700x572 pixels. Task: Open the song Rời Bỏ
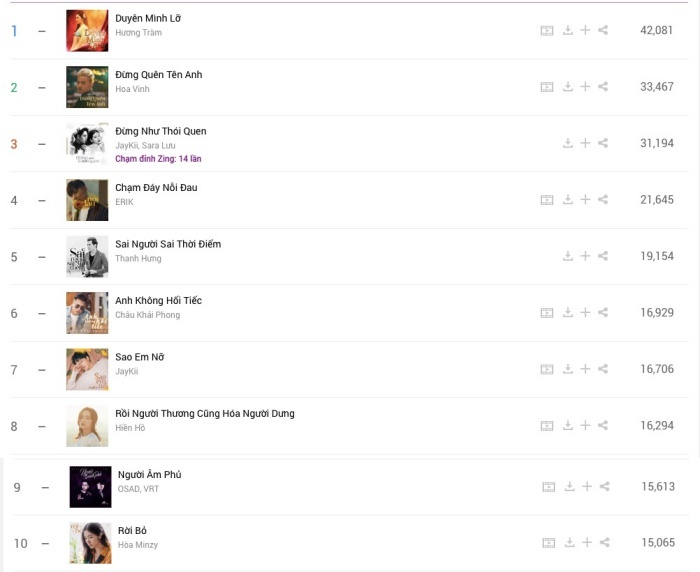coord(133,530)
